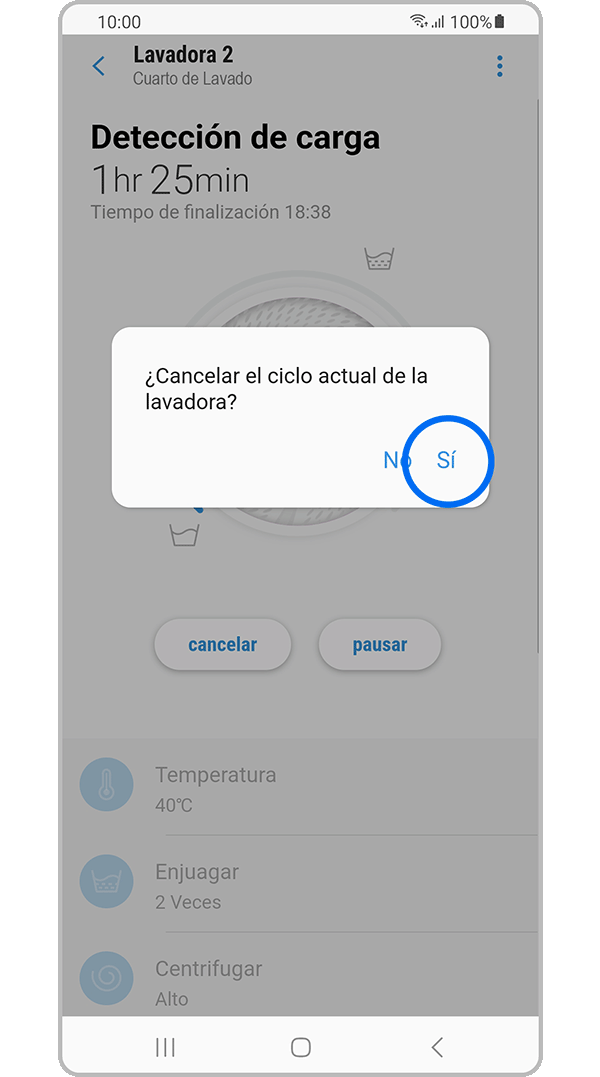Tap the cancelar button
Viewport: 600px width, 1077px height.
coord(222,645)
